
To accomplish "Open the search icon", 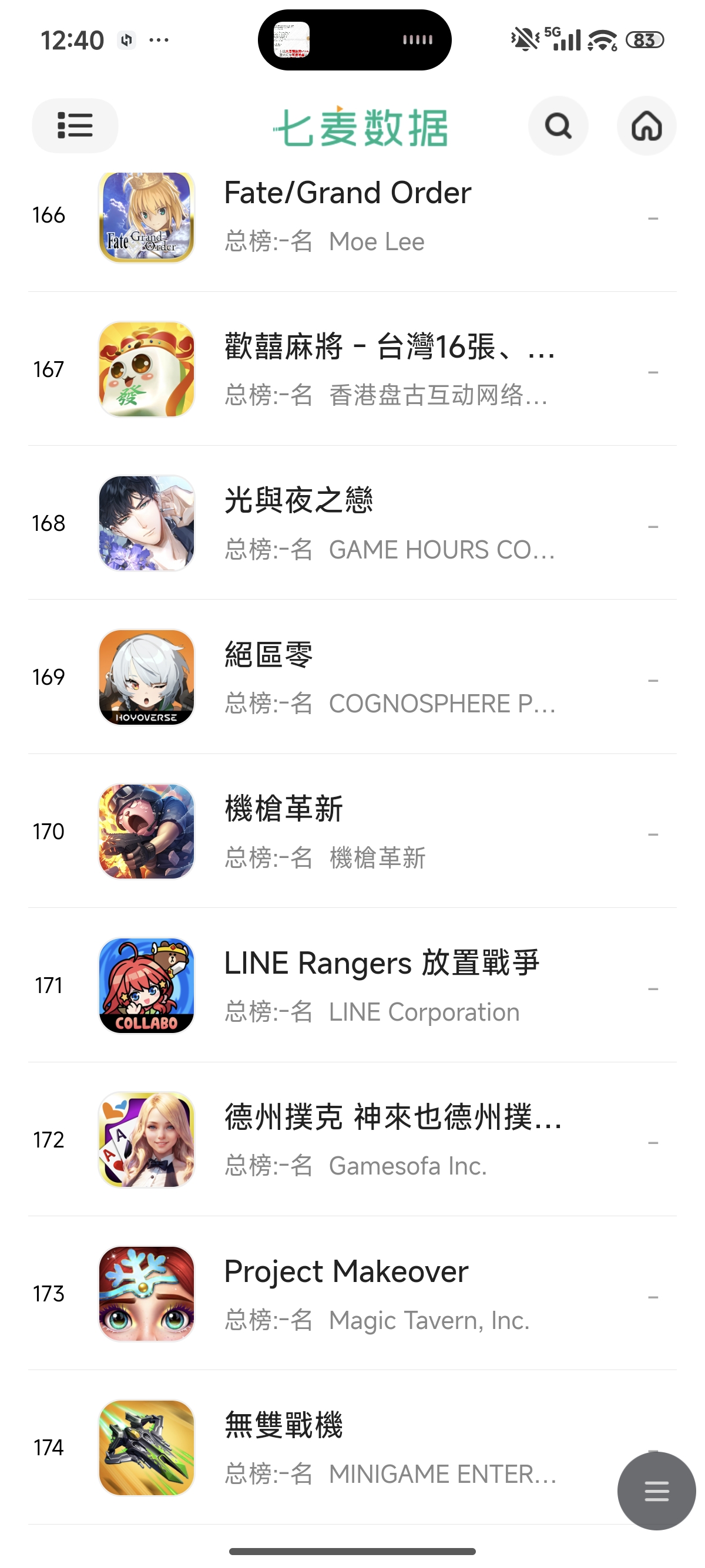I will click(x=558, y=126).
